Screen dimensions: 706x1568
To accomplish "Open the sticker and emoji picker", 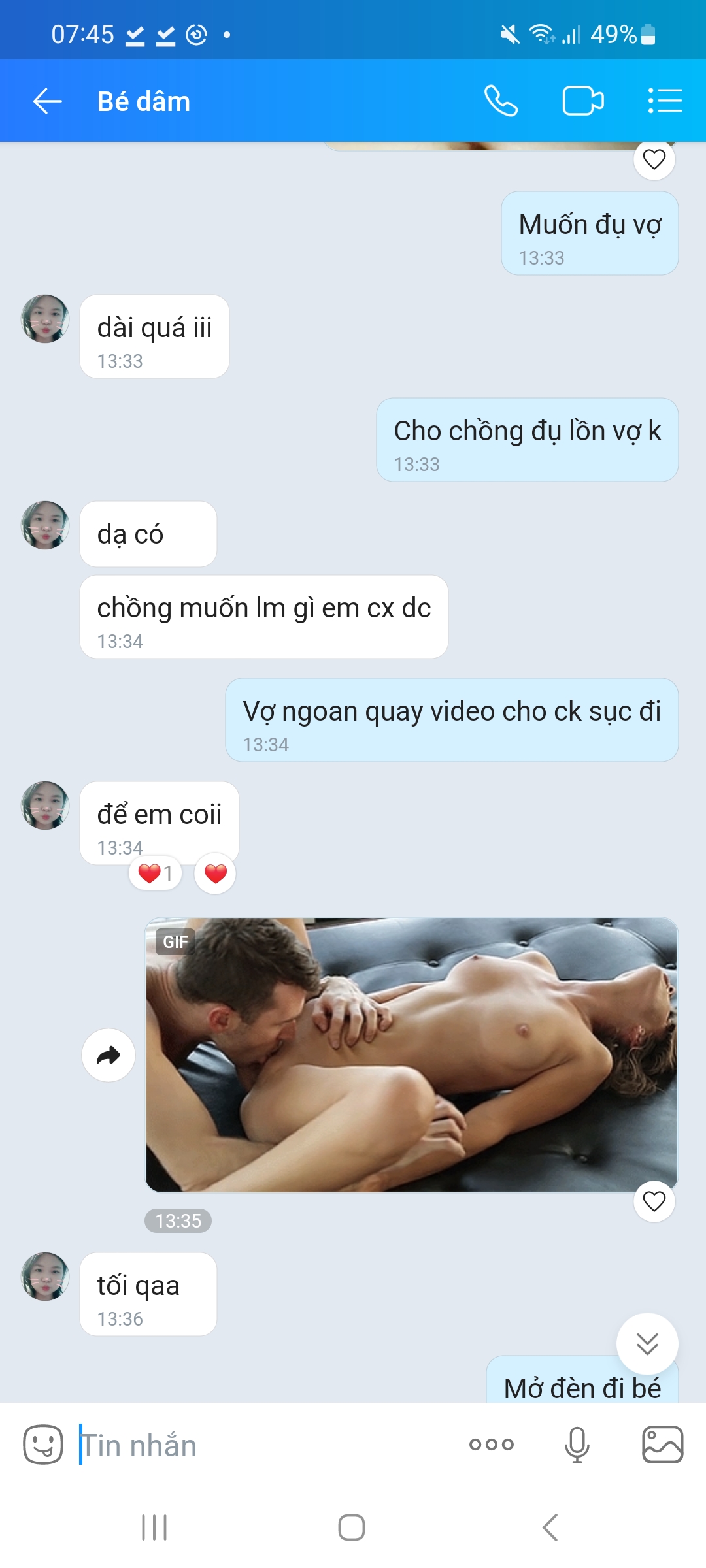I will click(43, 1445).
